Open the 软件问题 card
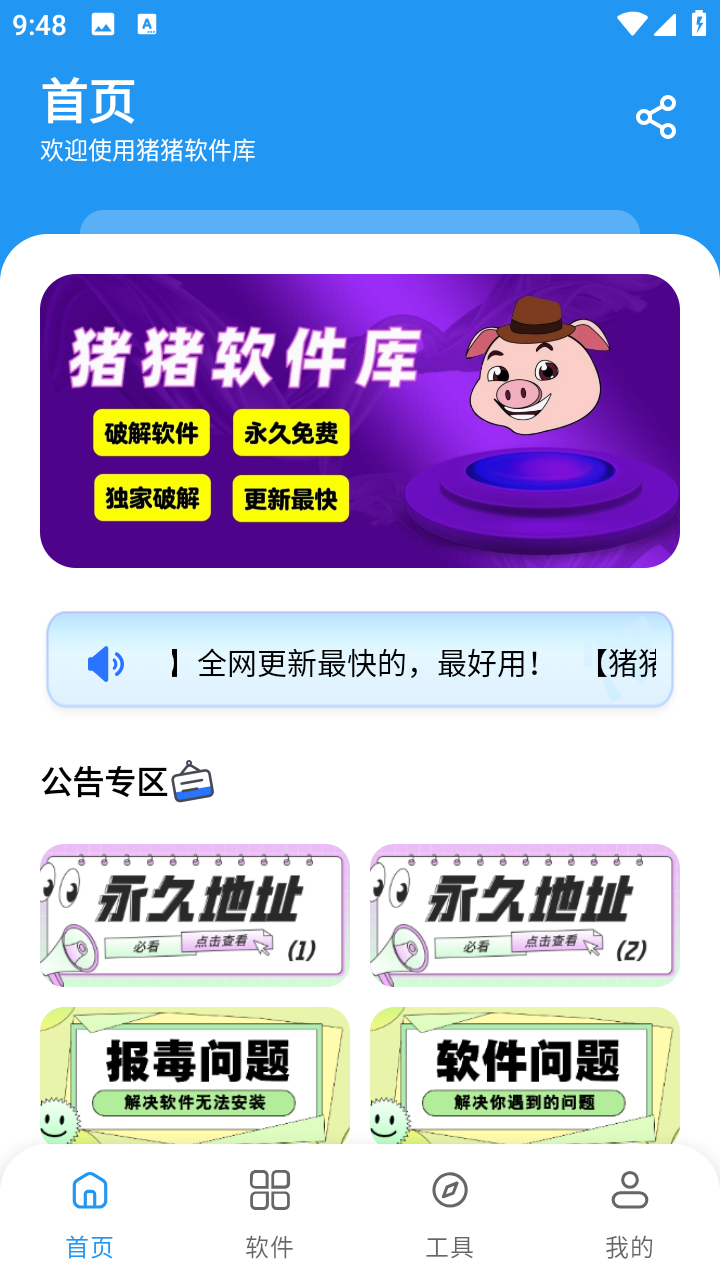 (525, 1076)
